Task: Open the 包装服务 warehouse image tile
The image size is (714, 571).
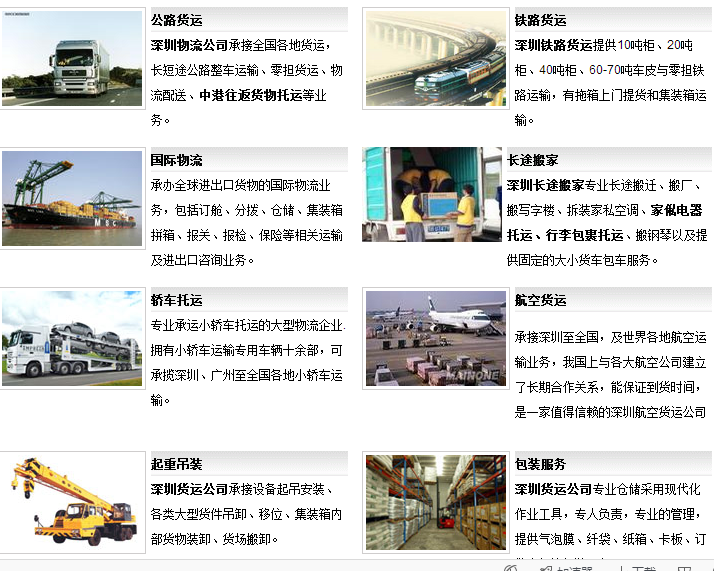Action: pyautogui.click(x=435, y=502)
